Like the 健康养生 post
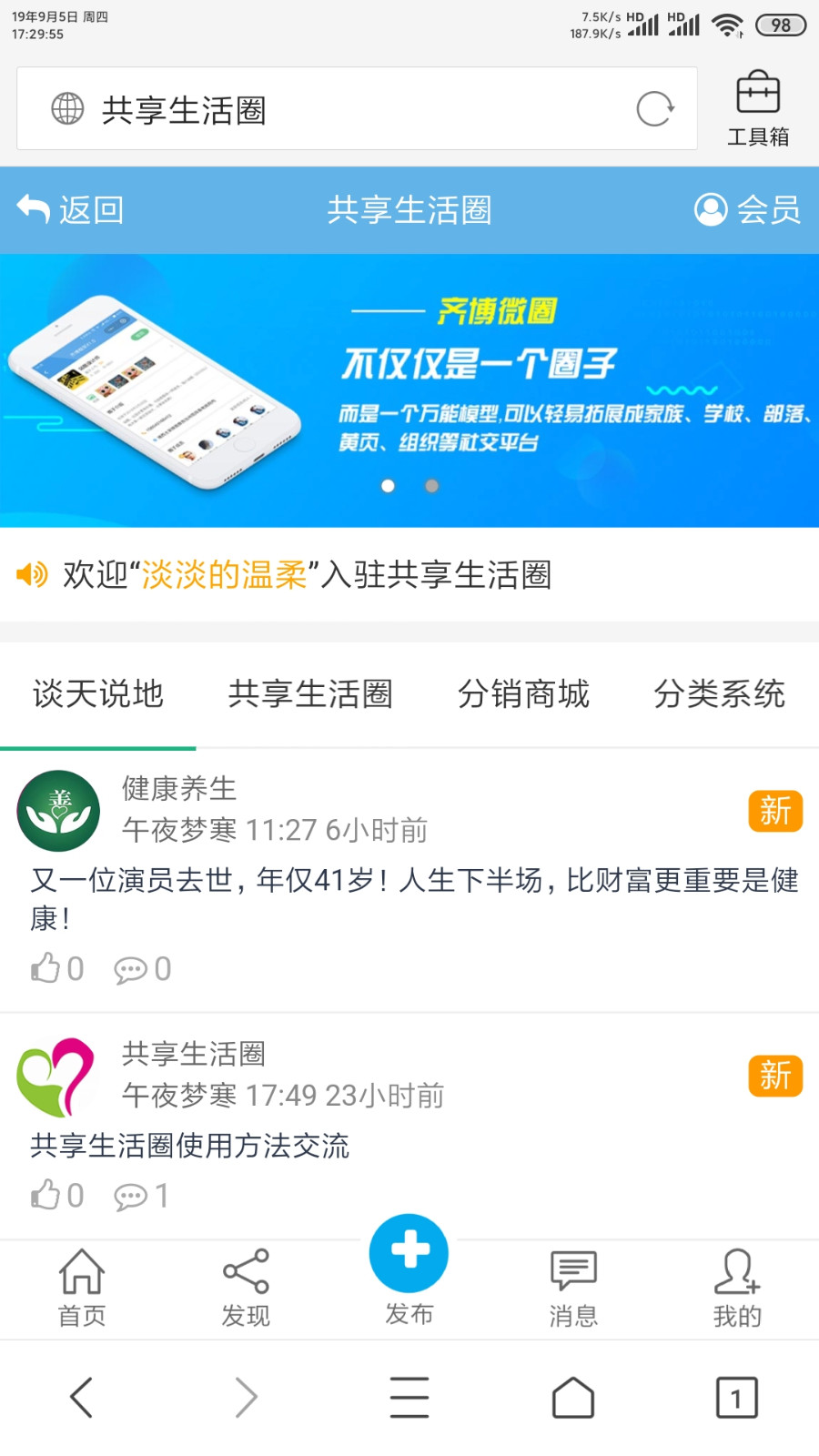The width and height of the screenshot is (819, 1456). pyautogui.click(x=56, y=968)
